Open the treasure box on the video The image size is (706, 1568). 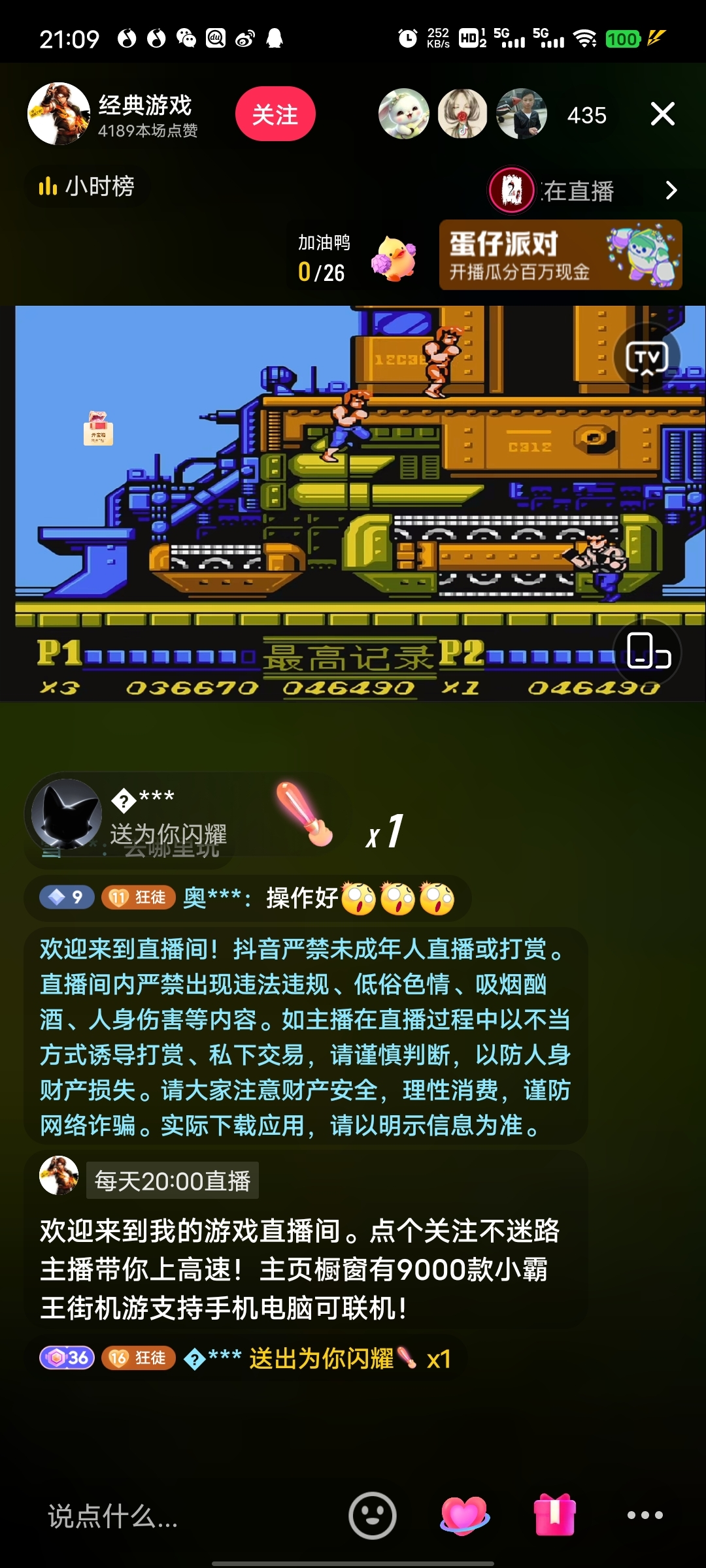tap(98, 429)
